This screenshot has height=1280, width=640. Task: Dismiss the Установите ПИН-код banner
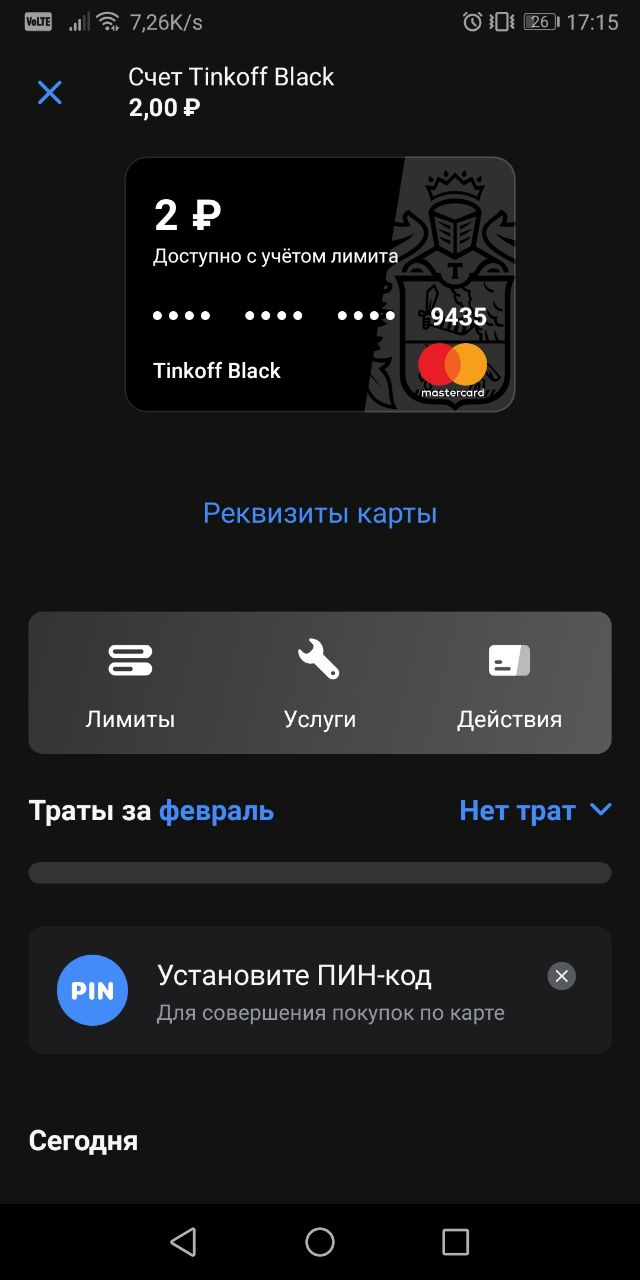(x=562, y=976)
